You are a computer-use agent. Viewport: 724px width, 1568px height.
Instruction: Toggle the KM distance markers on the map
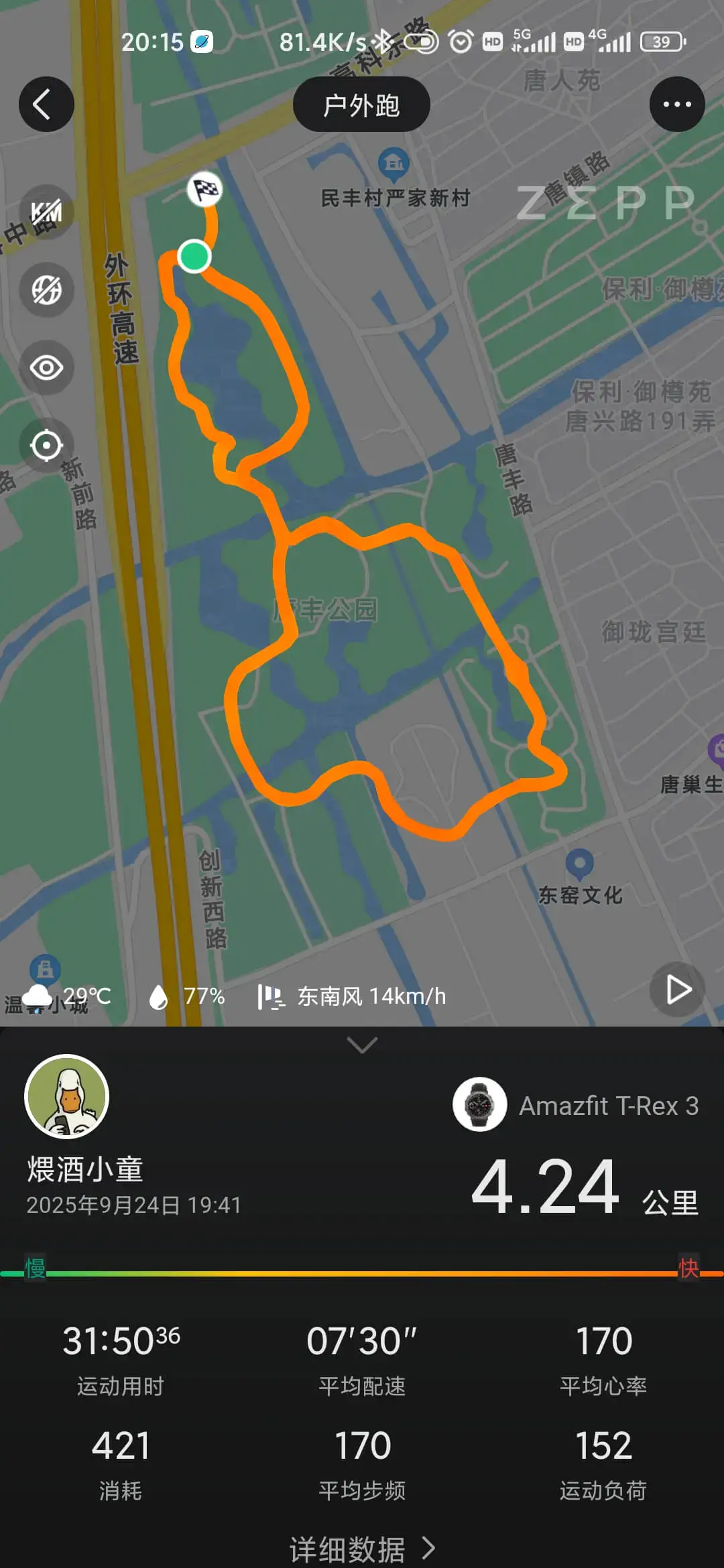pyautogui.click(x=46, y=211)
